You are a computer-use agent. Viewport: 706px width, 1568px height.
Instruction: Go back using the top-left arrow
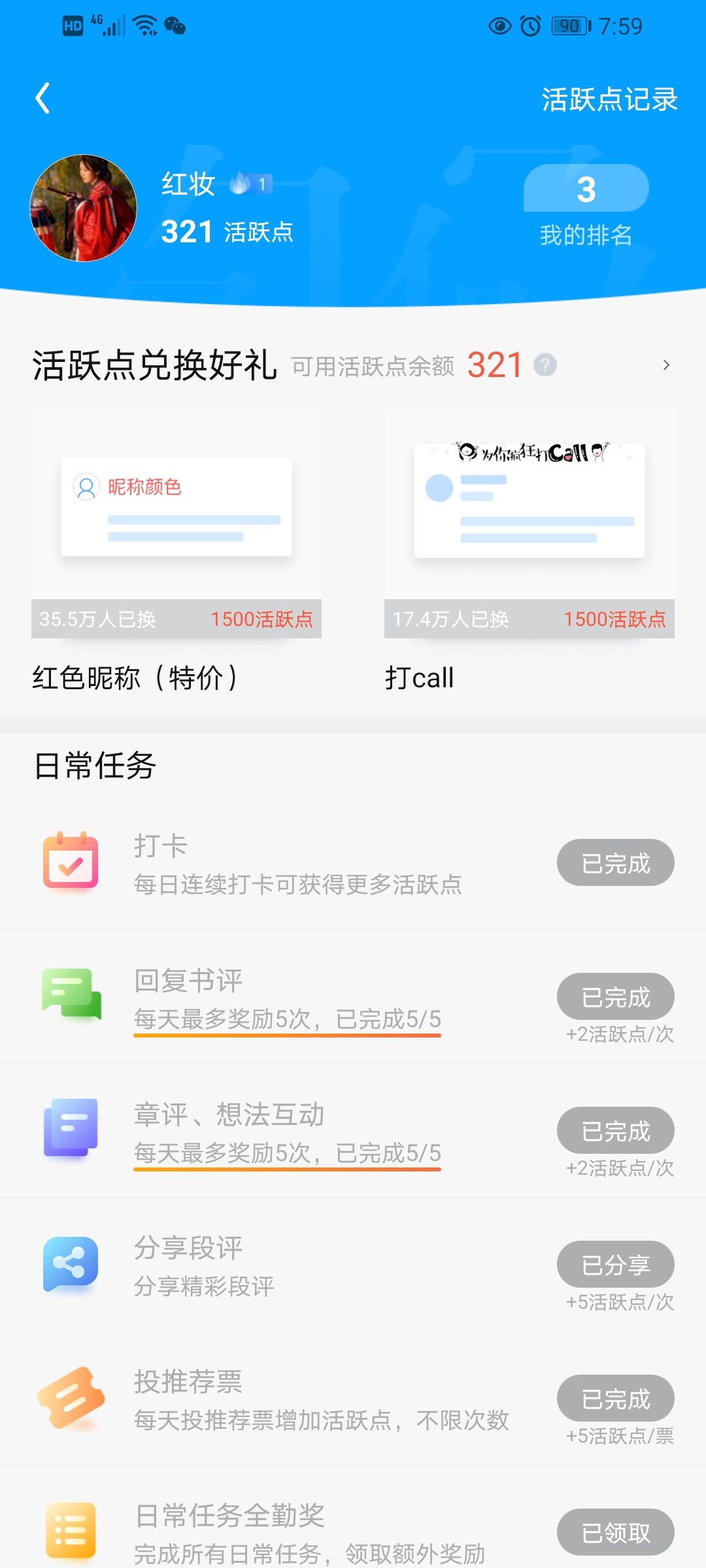pos(42,99)
